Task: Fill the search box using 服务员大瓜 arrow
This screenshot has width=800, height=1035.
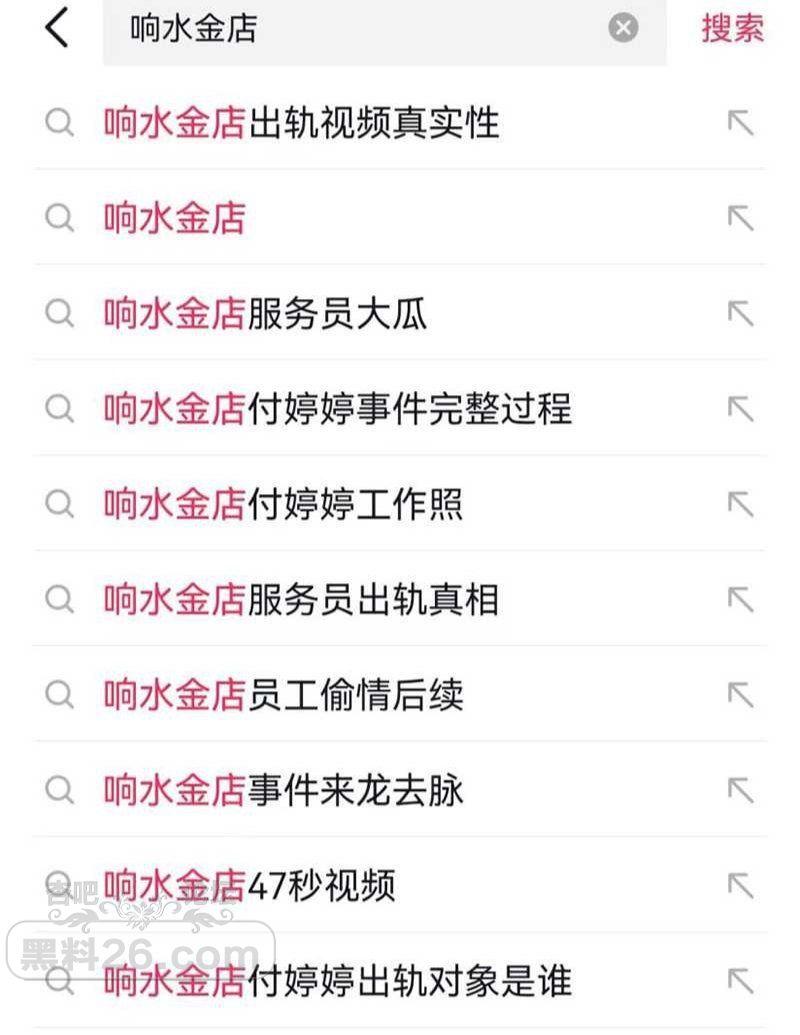Action: coord(740,313)
